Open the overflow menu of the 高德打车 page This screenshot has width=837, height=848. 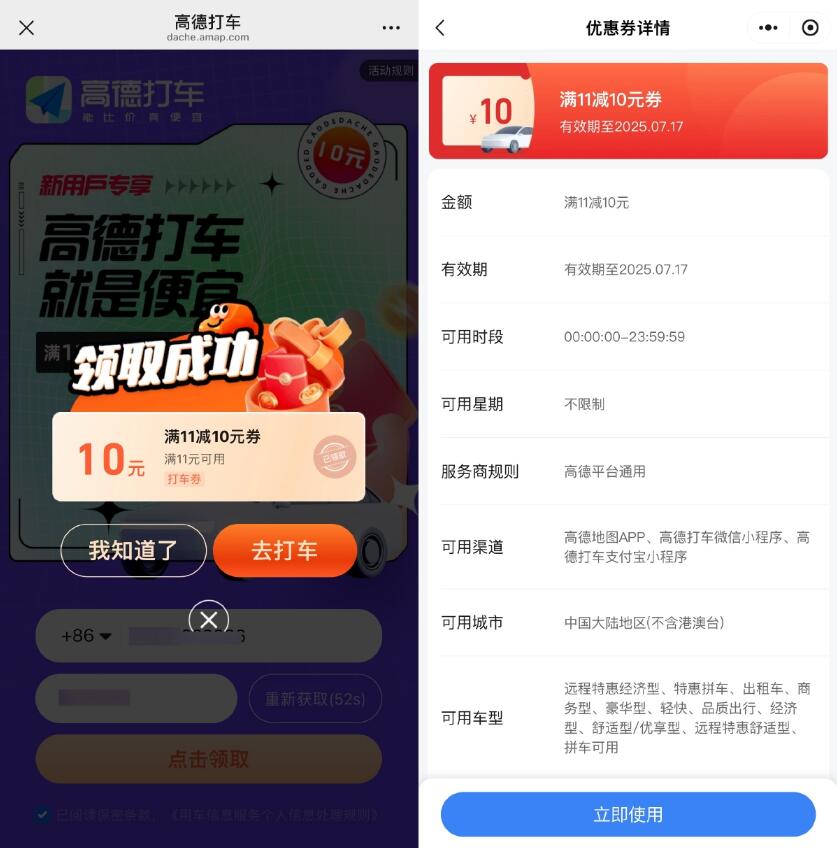[391, 28]
